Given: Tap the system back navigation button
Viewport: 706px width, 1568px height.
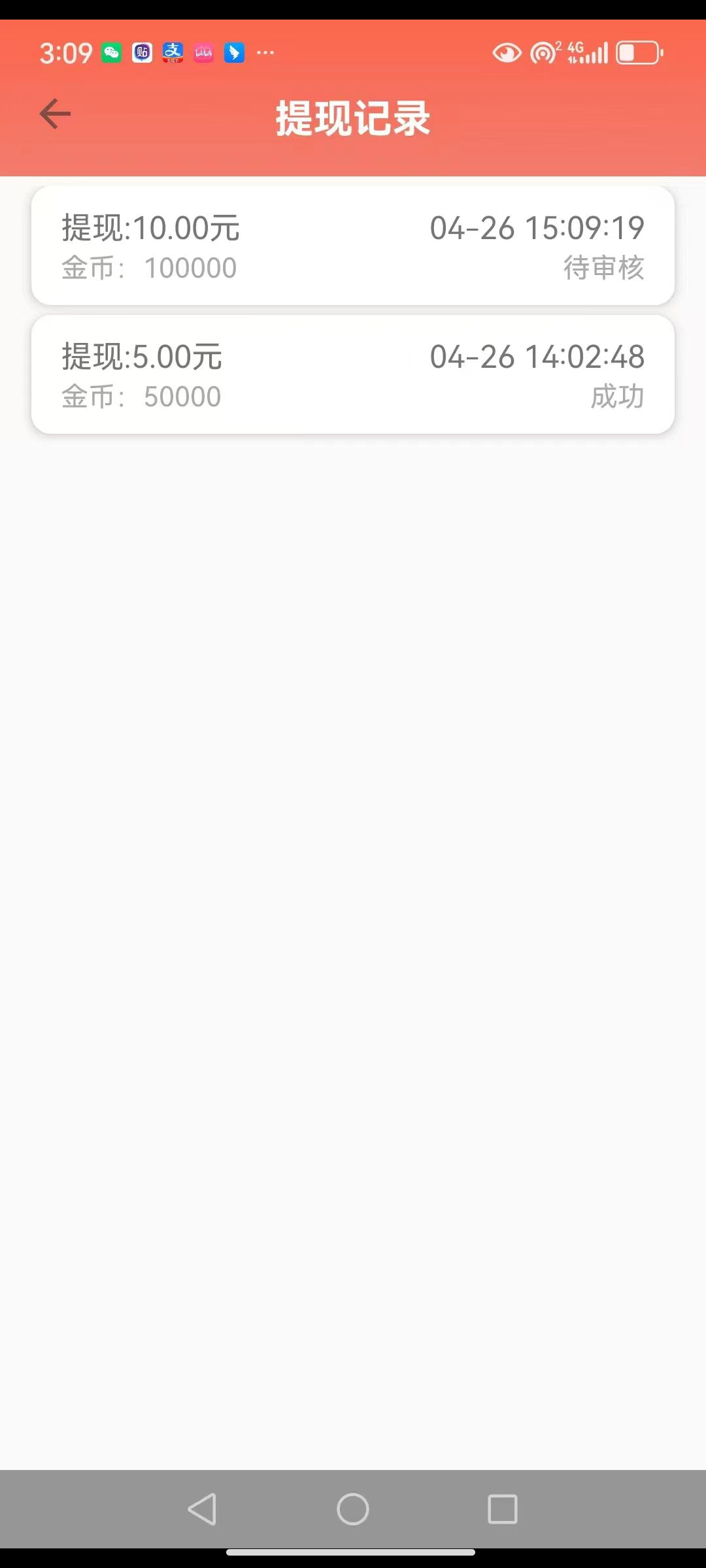Looking at the screenshot, I should [203, 1509].
